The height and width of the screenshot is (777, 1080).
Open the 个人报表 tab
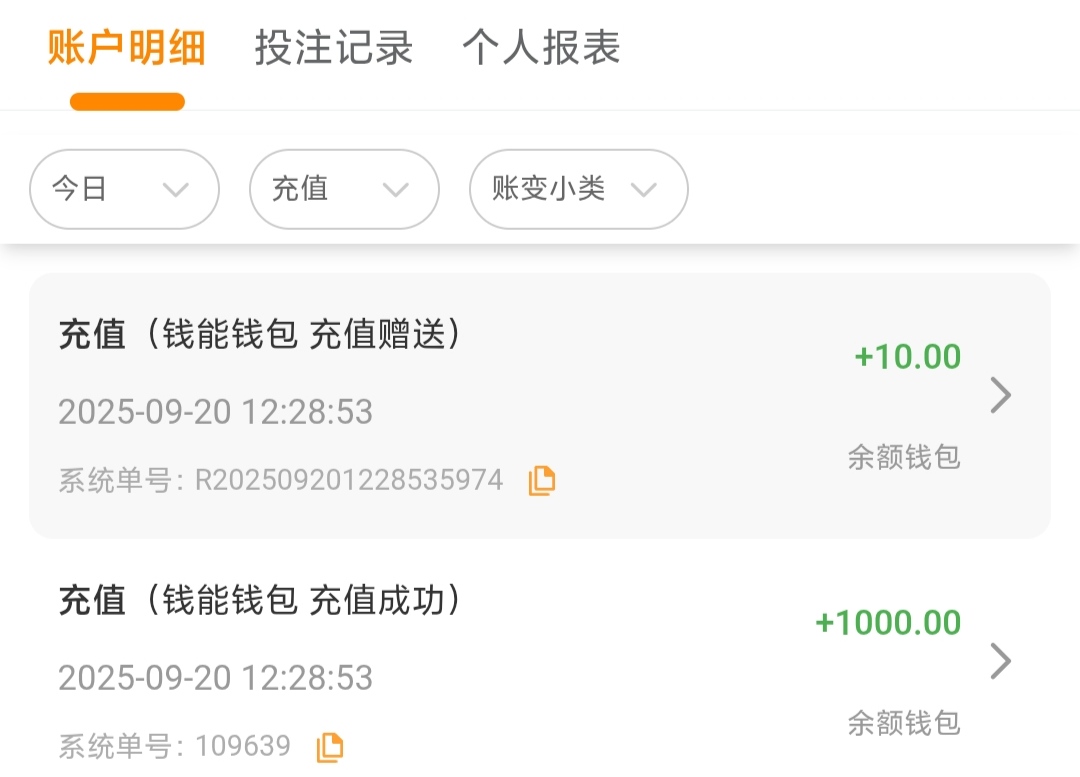tap(541, 48)
